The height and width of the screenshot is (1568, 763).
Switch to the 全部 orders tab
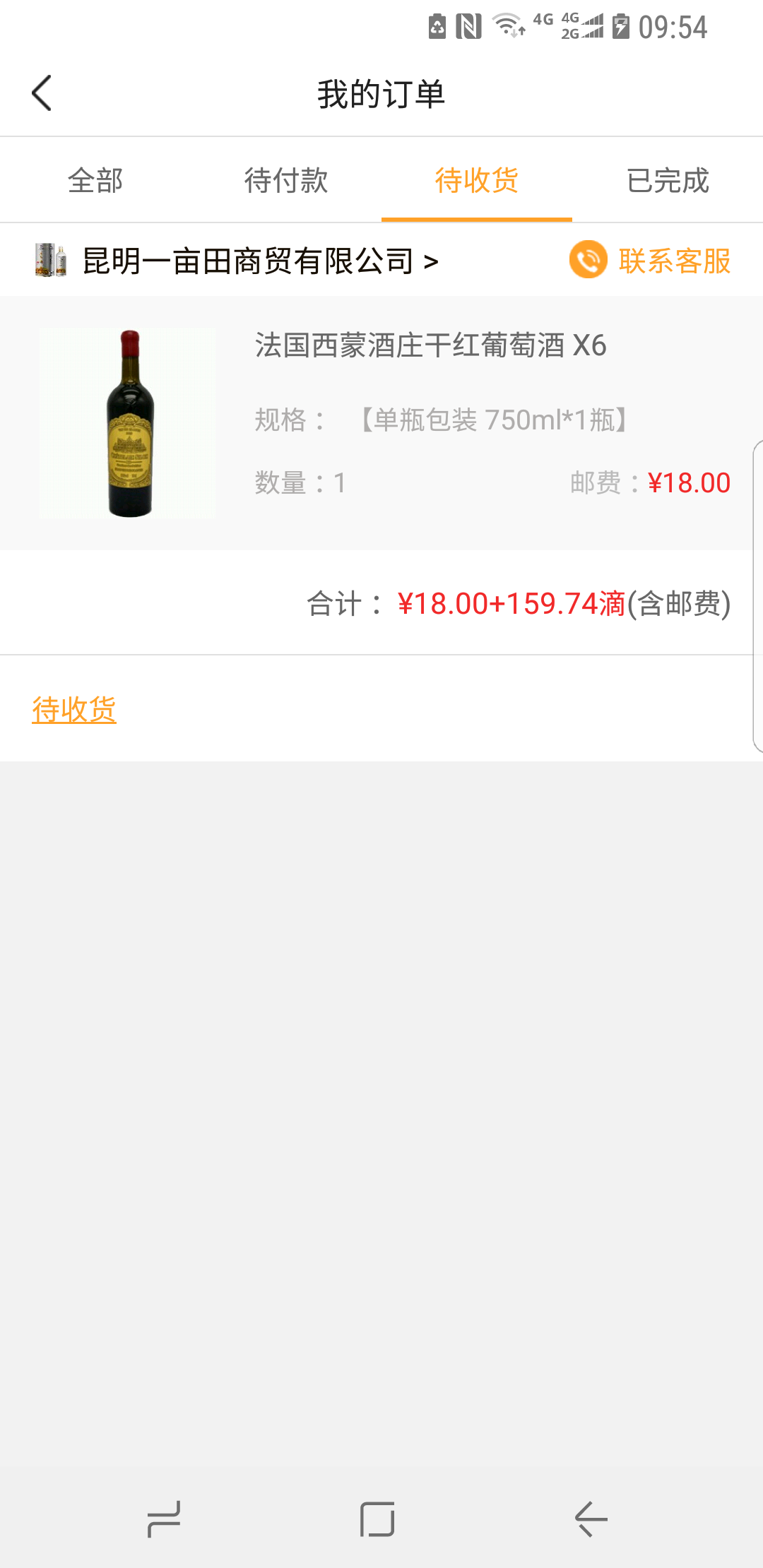(x=95, y=181)
